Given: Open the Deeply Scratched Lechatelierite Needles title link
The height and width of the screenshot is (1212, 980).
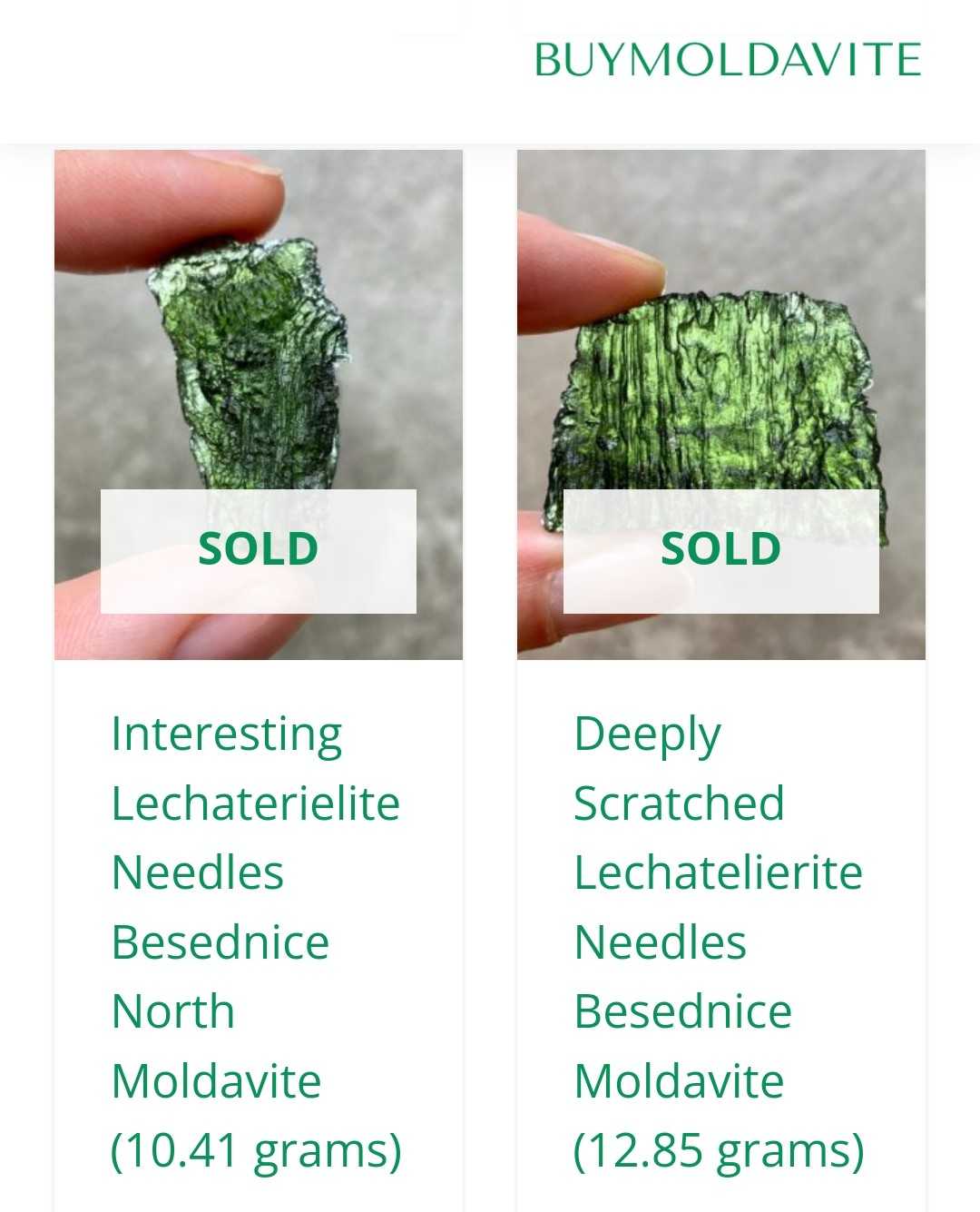Looking at the screenshot, I should [x=718, y=941].
